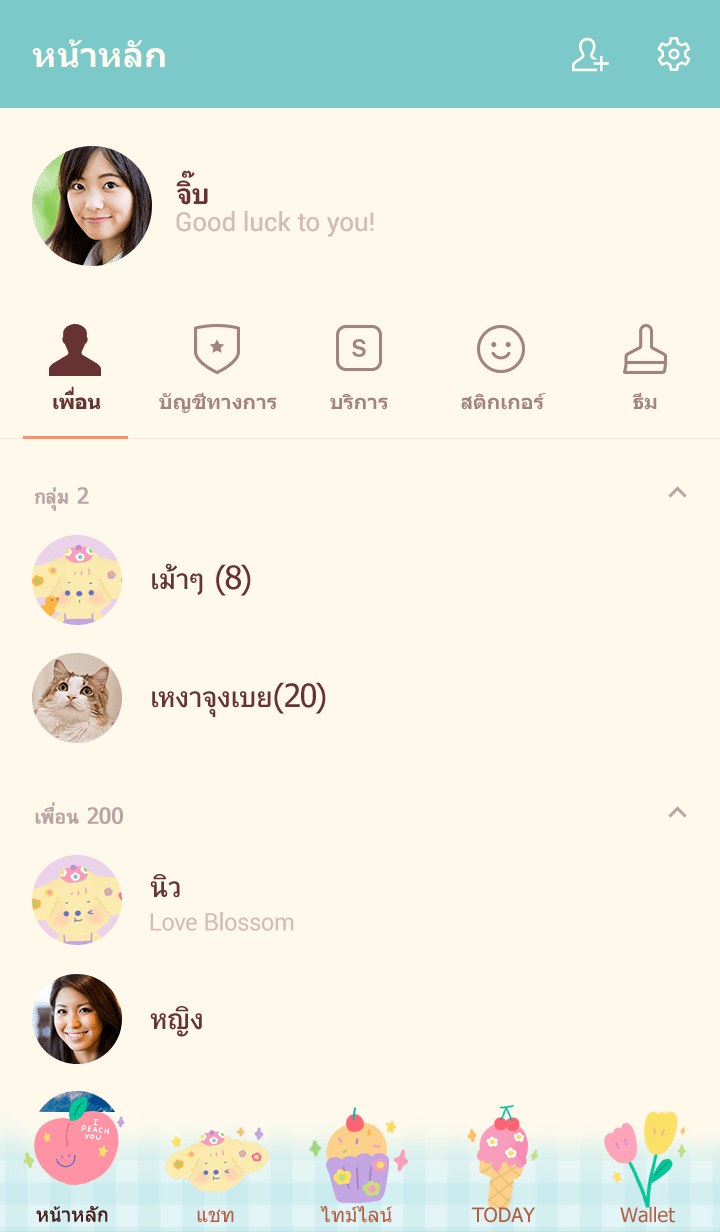
Task: Open the add friend icon
Action: point(590,55)
